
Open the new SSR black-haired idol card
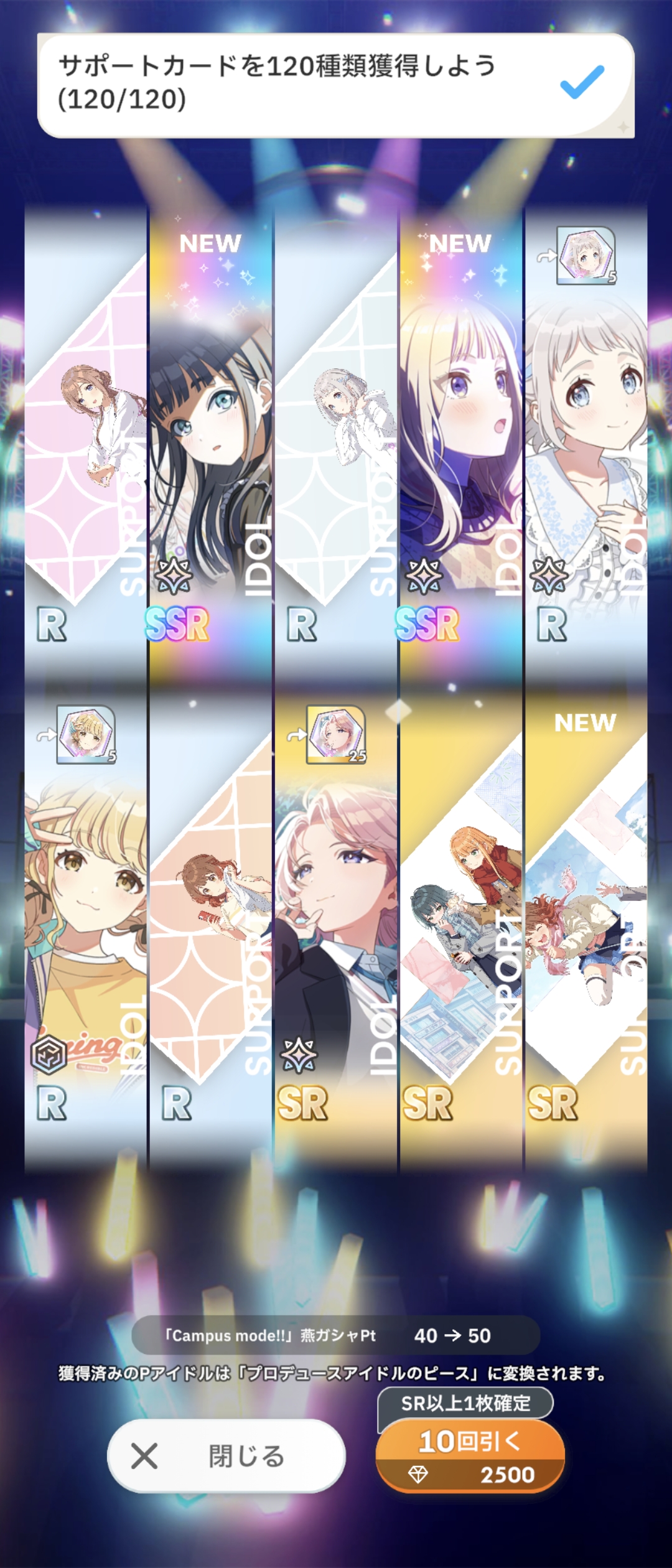point(210,436)
